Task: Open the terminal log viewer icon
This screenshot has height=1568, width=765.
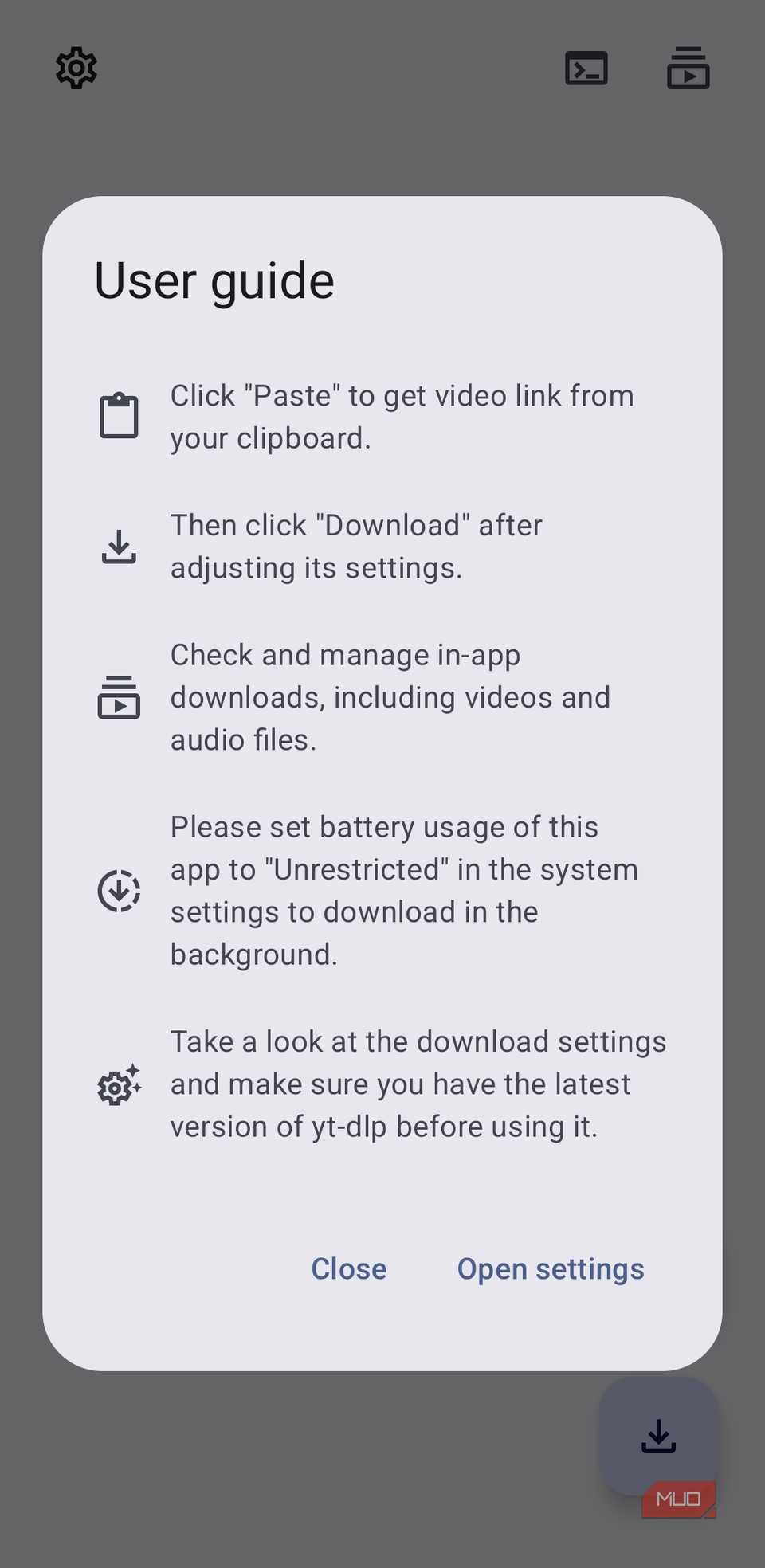Action: [586, 68]
